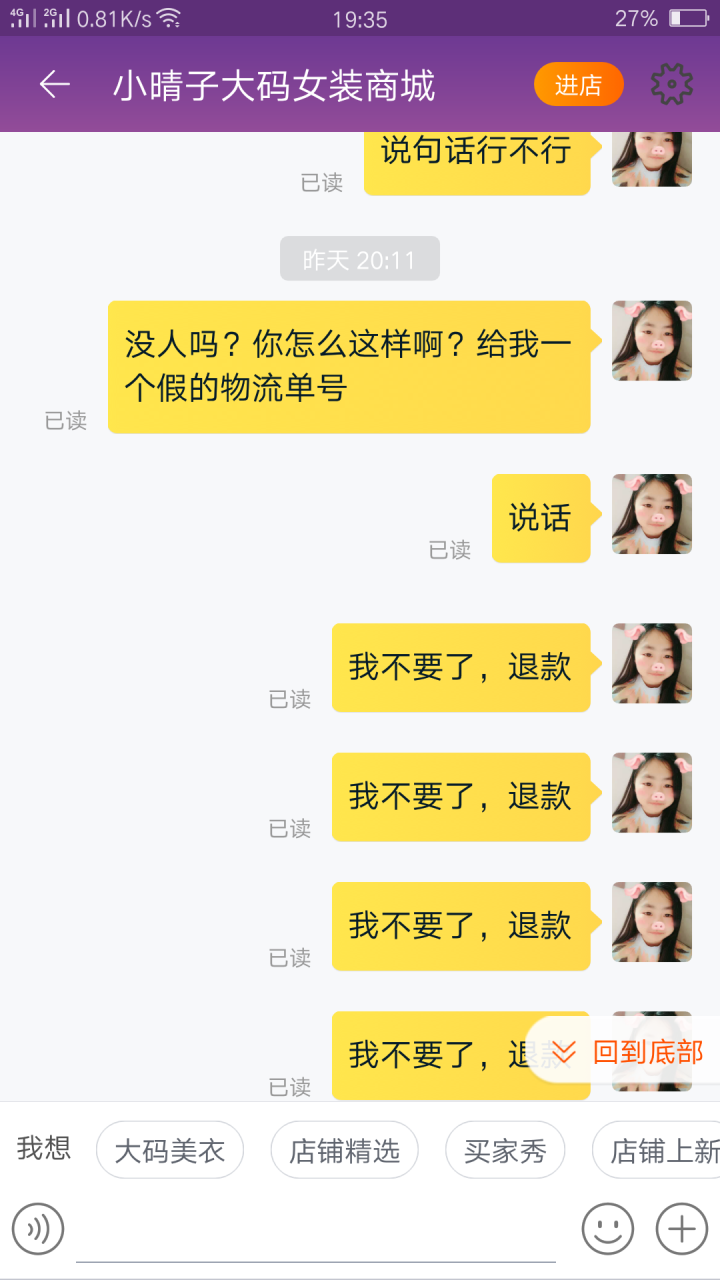Focus the message text field
Screen dimensions: 720x1280
(315, 1230)
